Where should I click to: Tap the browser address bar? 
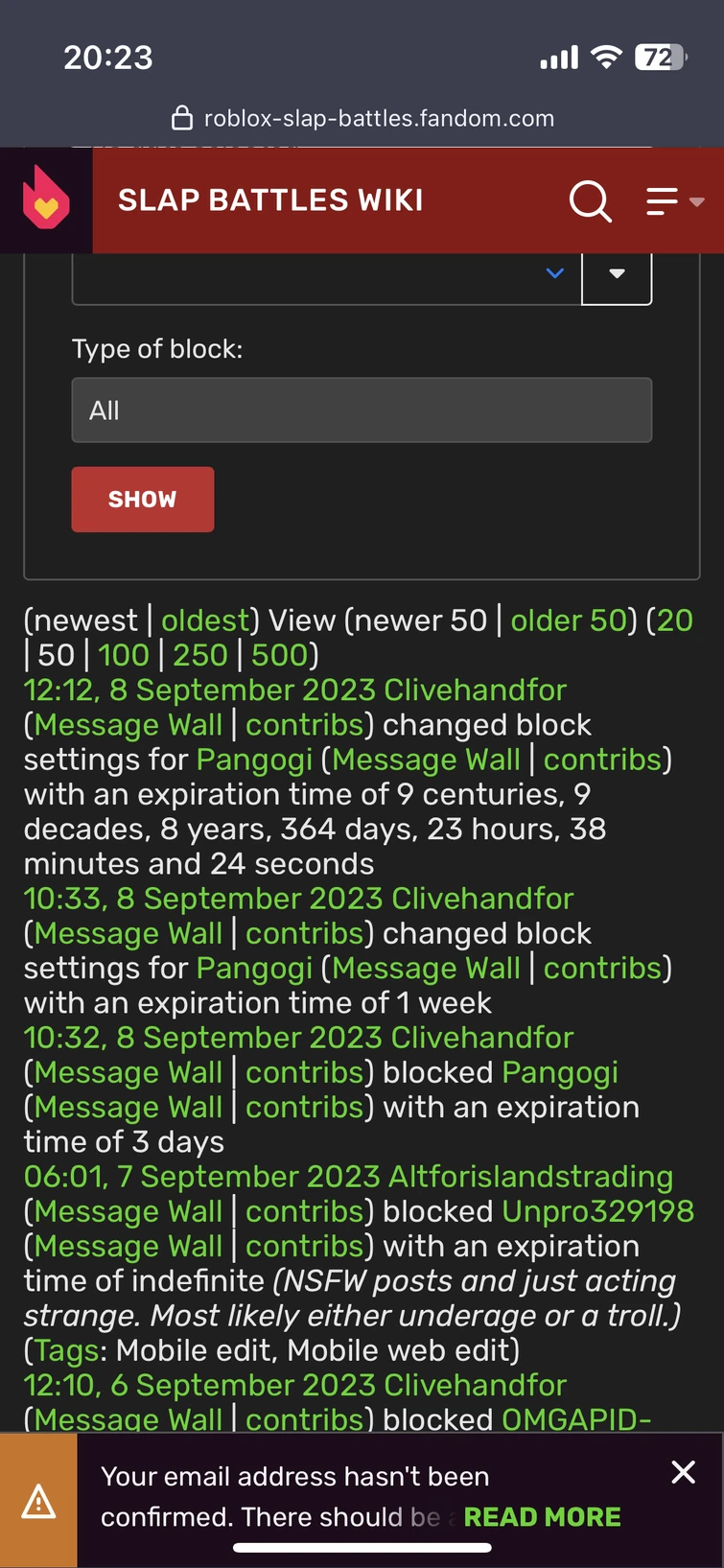[362, 118]
